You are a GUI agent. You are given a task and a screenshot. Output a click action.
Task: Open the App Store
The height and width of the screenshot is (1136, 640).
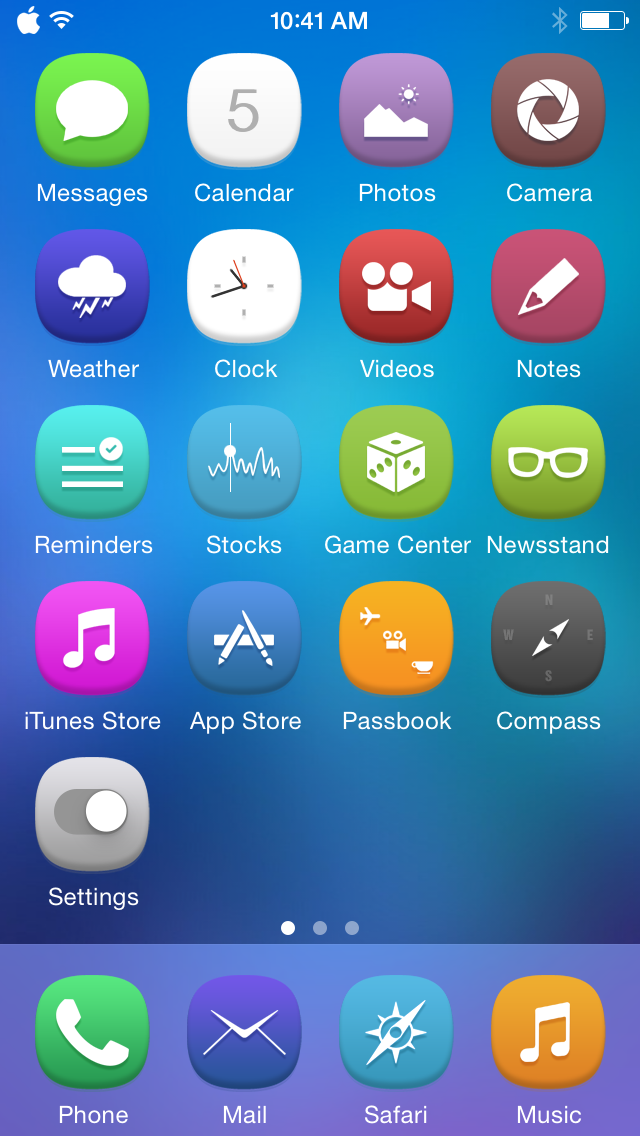click(x=244, y=639)
